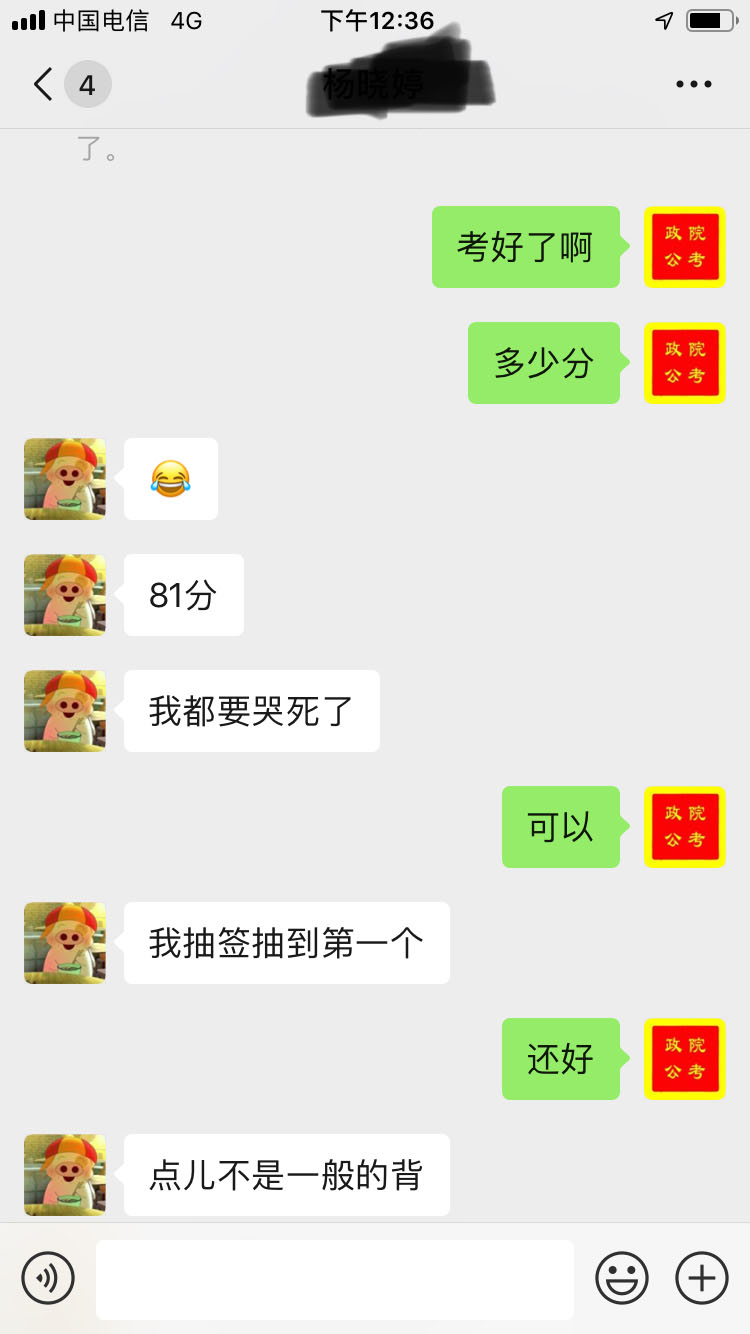Open the chat info overflow menu
This screenshot has height=1334, width=750.
click(693, 85)
